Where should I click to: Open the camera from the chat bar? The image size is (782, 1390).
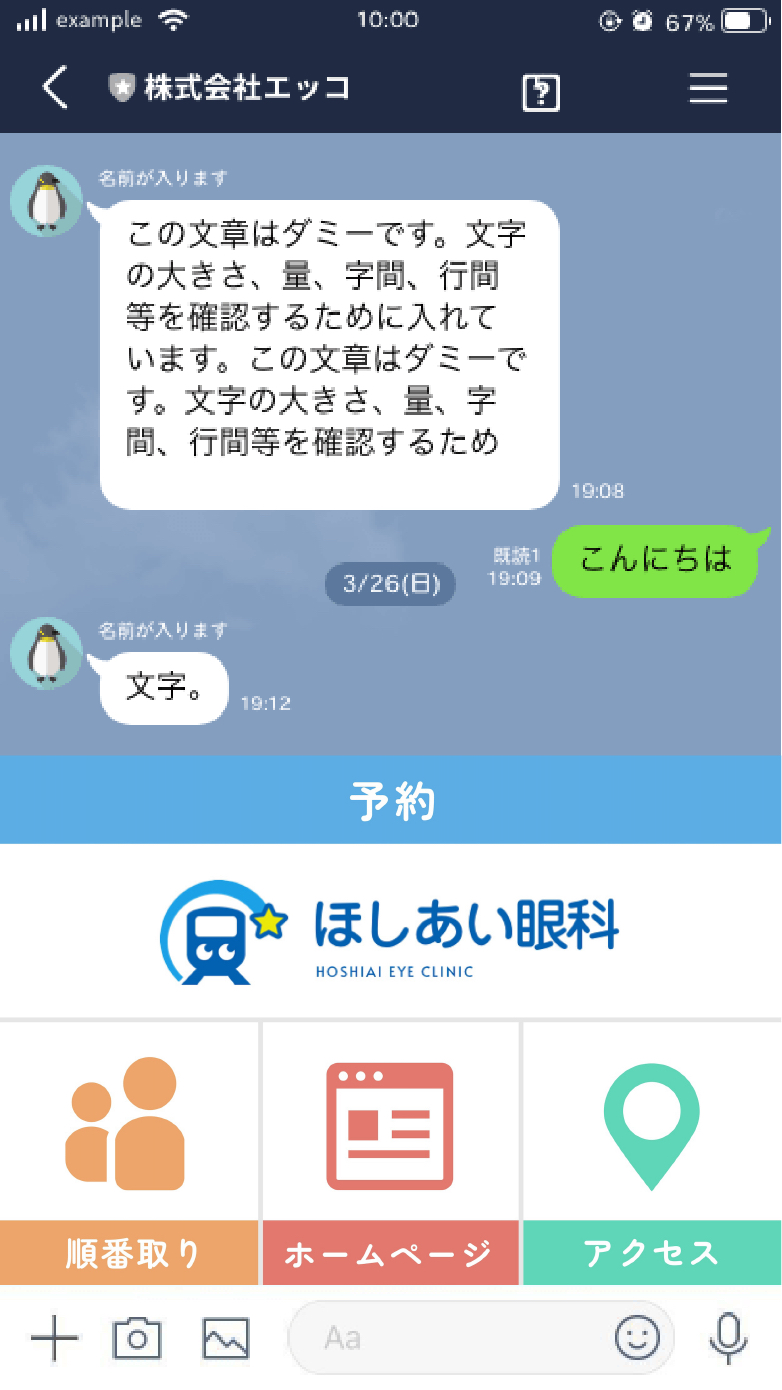[138, 1337]
